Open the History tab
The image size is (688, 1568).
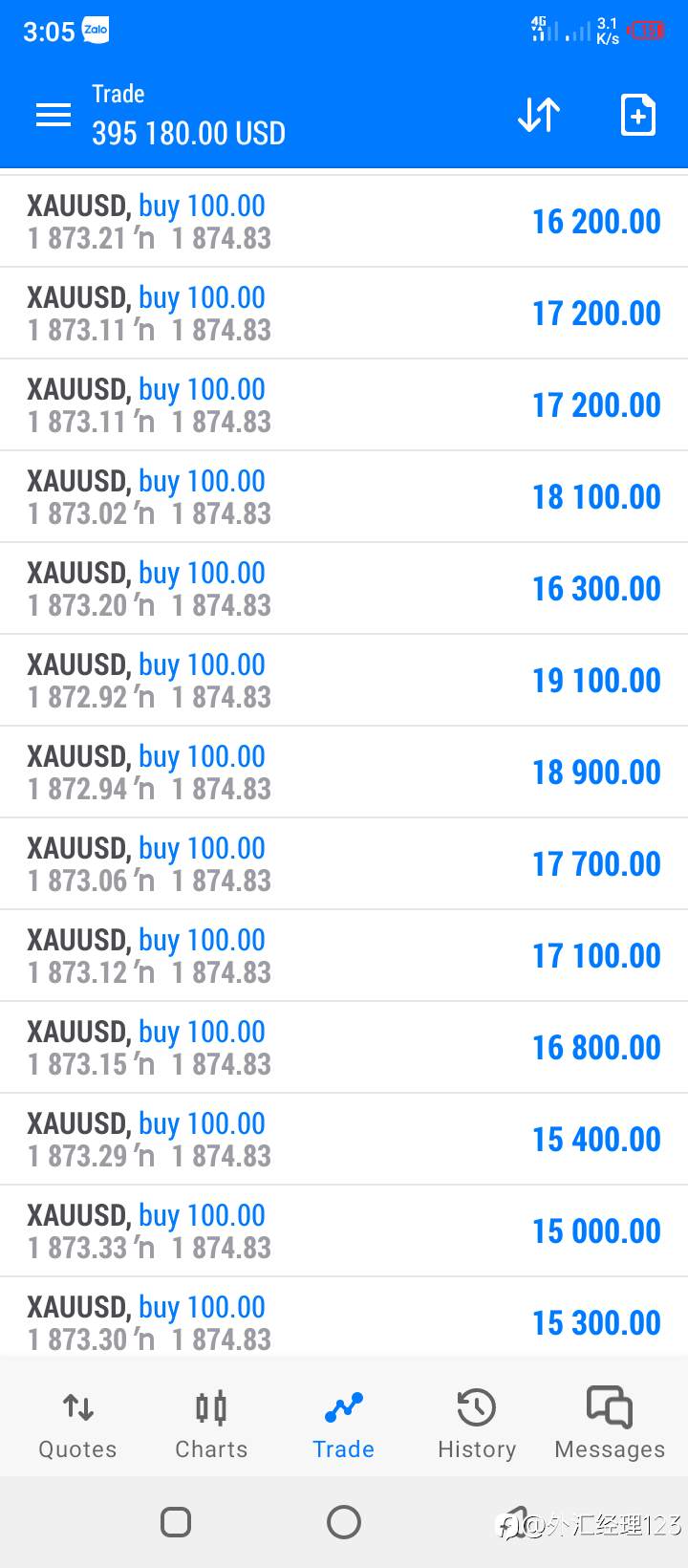coord(477,1425)
